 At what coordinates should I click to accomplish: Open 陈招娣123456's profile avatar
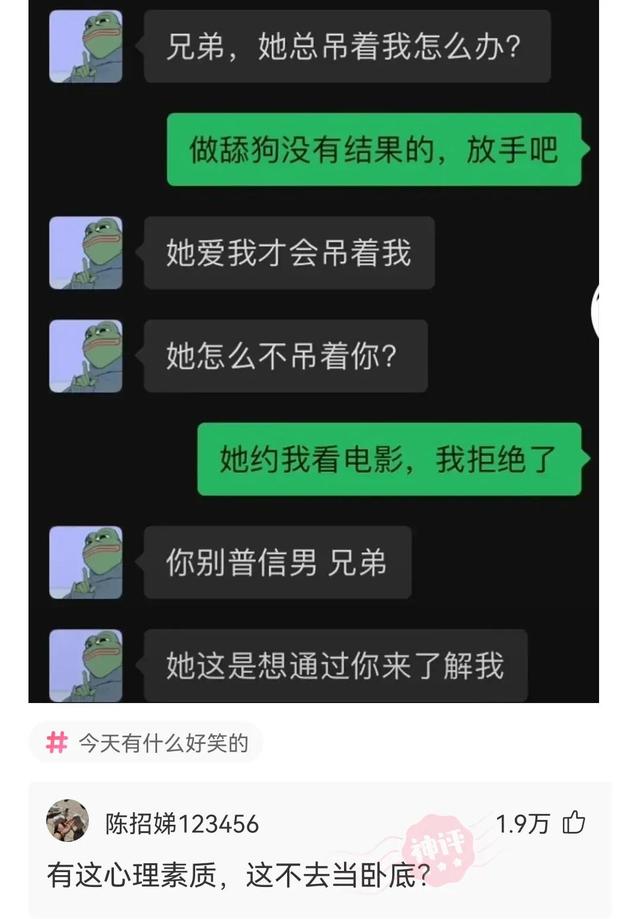coord(68,822)
